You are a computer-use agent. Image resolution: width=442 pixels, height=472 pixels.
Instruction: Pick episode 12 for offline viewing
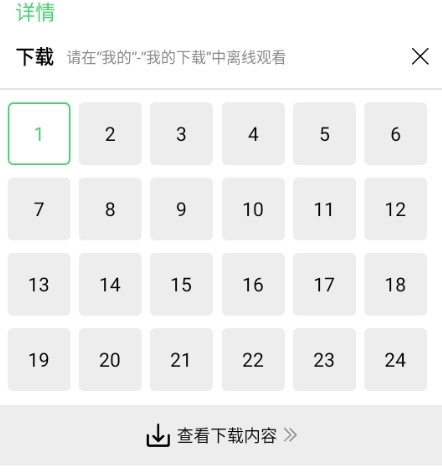396,209
